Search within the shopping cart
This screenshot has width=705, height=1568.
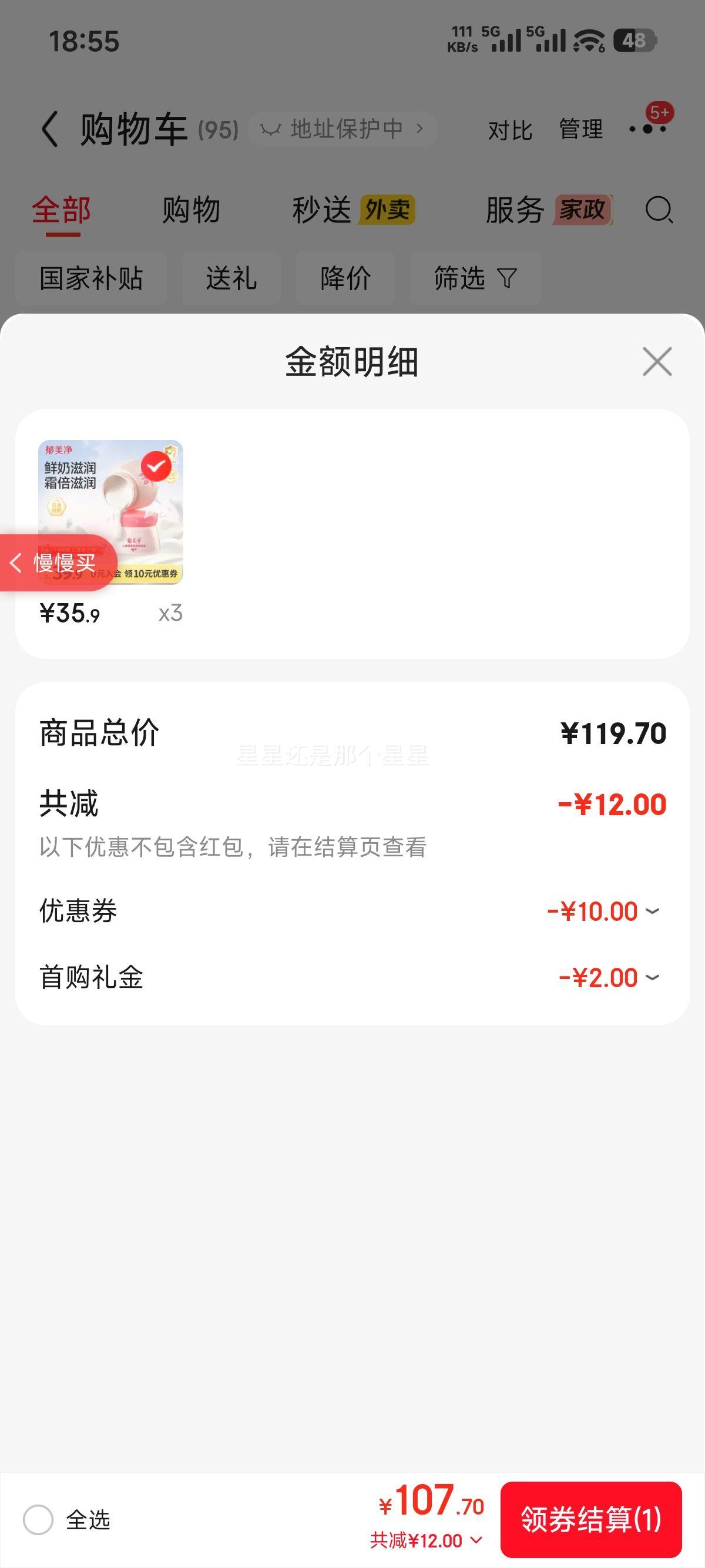click(659, 211)
